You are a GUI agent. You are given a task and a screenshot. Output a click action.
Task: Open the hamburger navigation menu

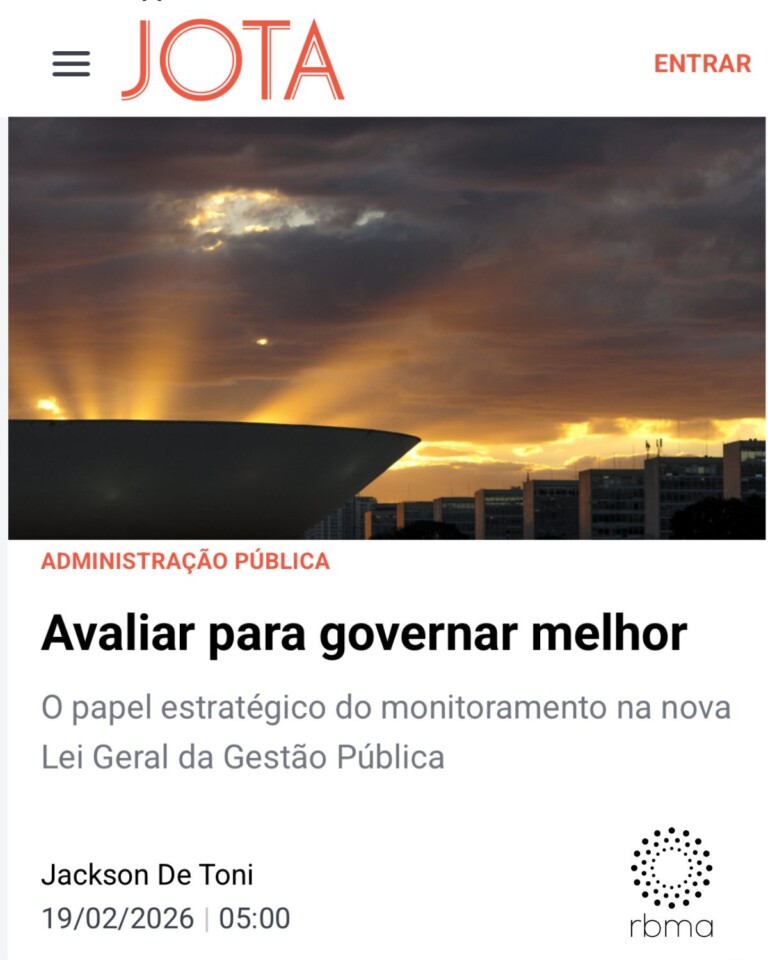(71, 64)
